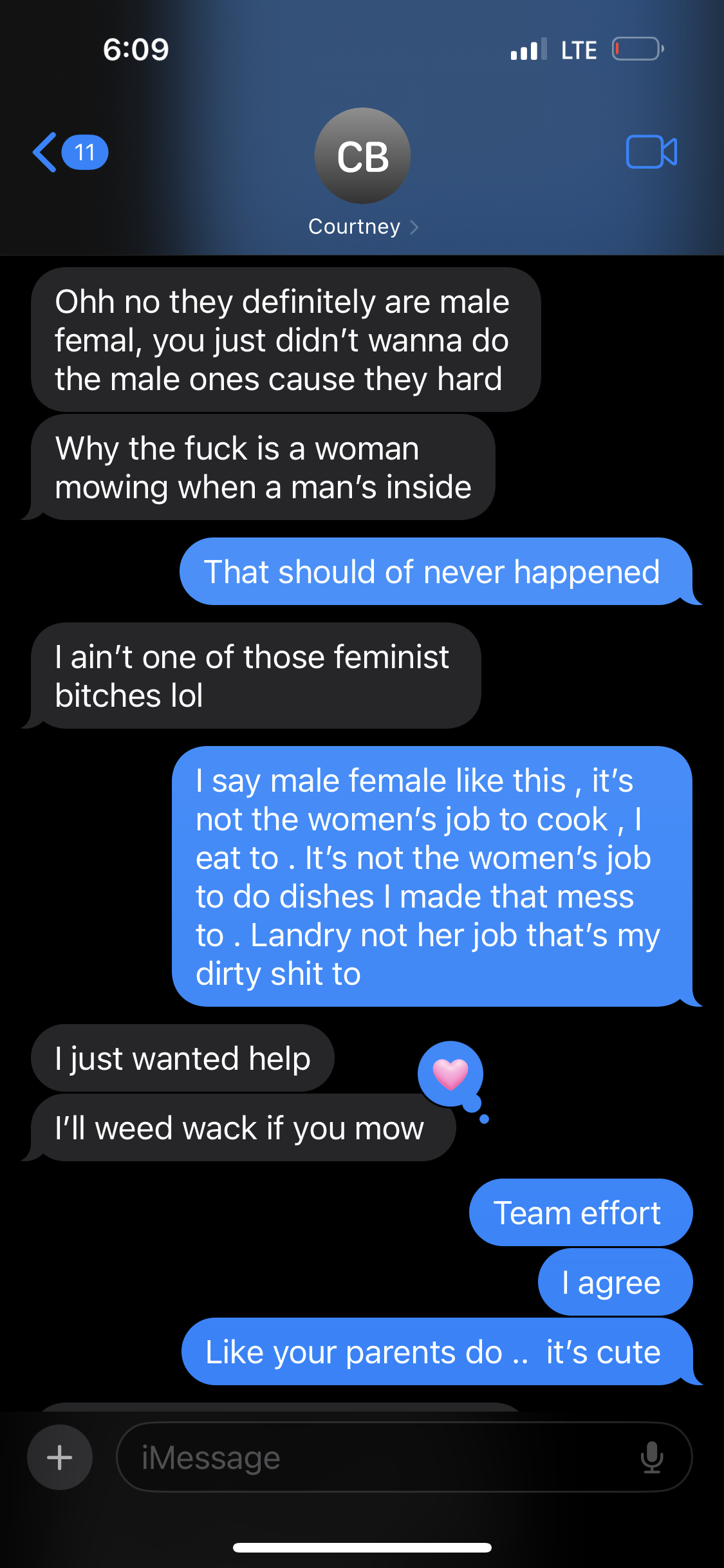Tap the CB contact avatar

click(362, 156)
